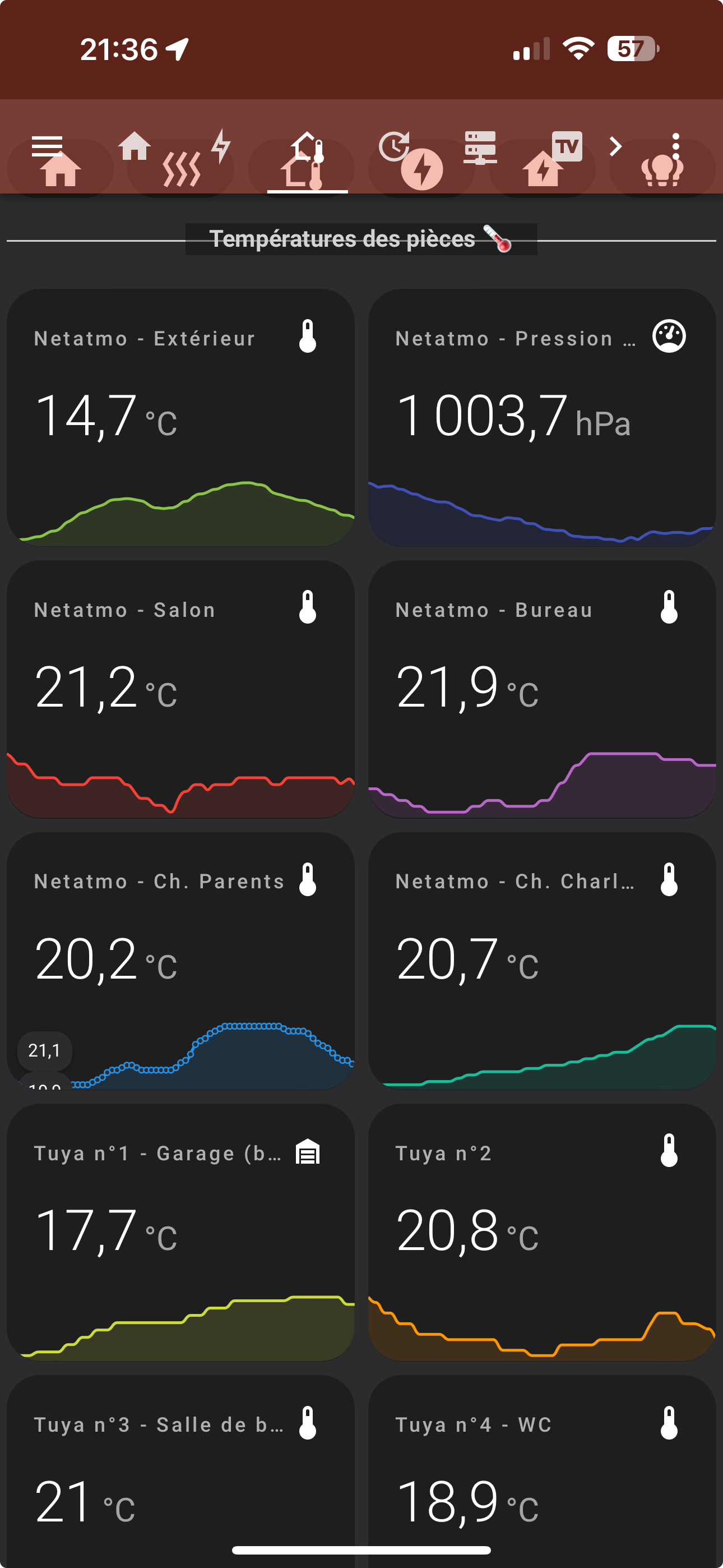Switch to the light bulbs tab

coord(662,169)
